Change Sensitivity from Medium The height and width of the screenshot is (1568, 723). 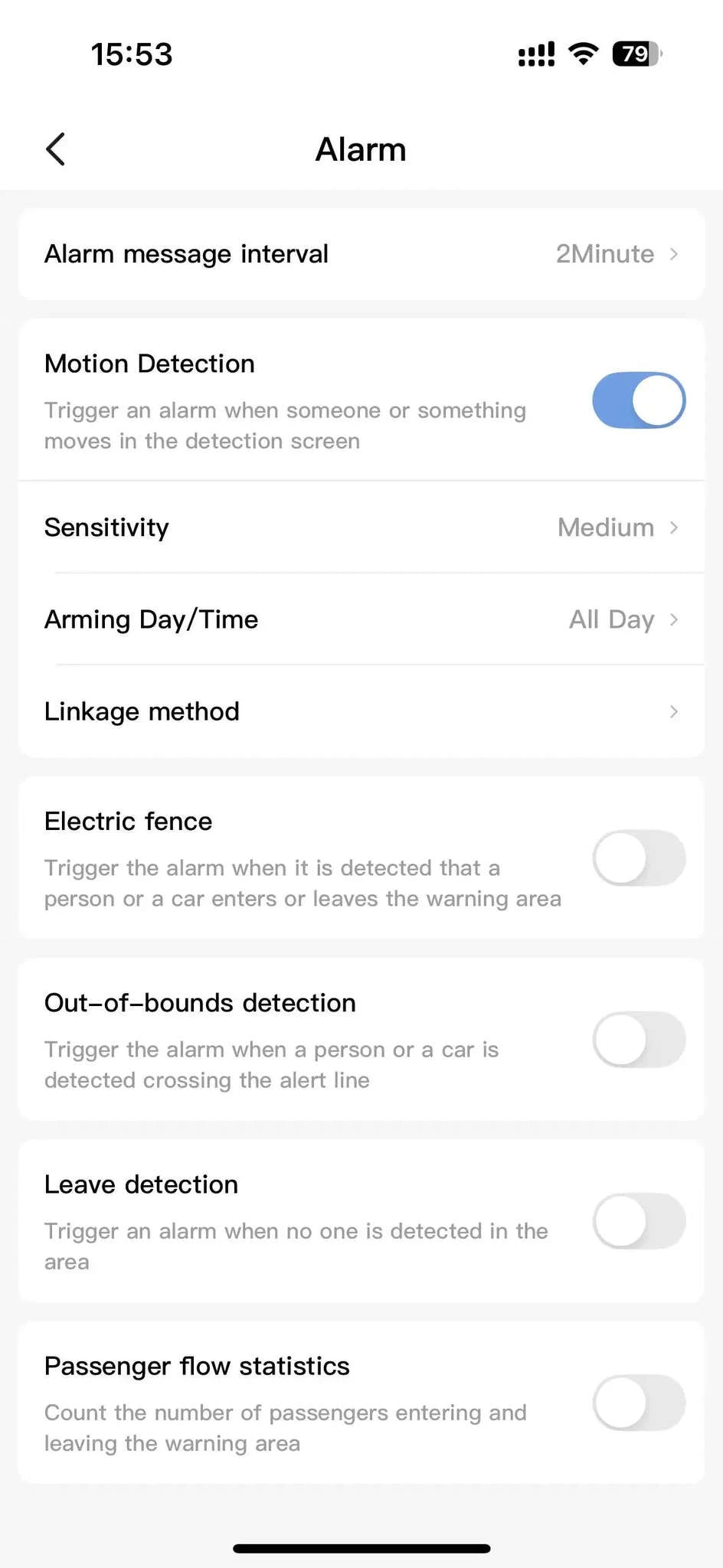361,528
